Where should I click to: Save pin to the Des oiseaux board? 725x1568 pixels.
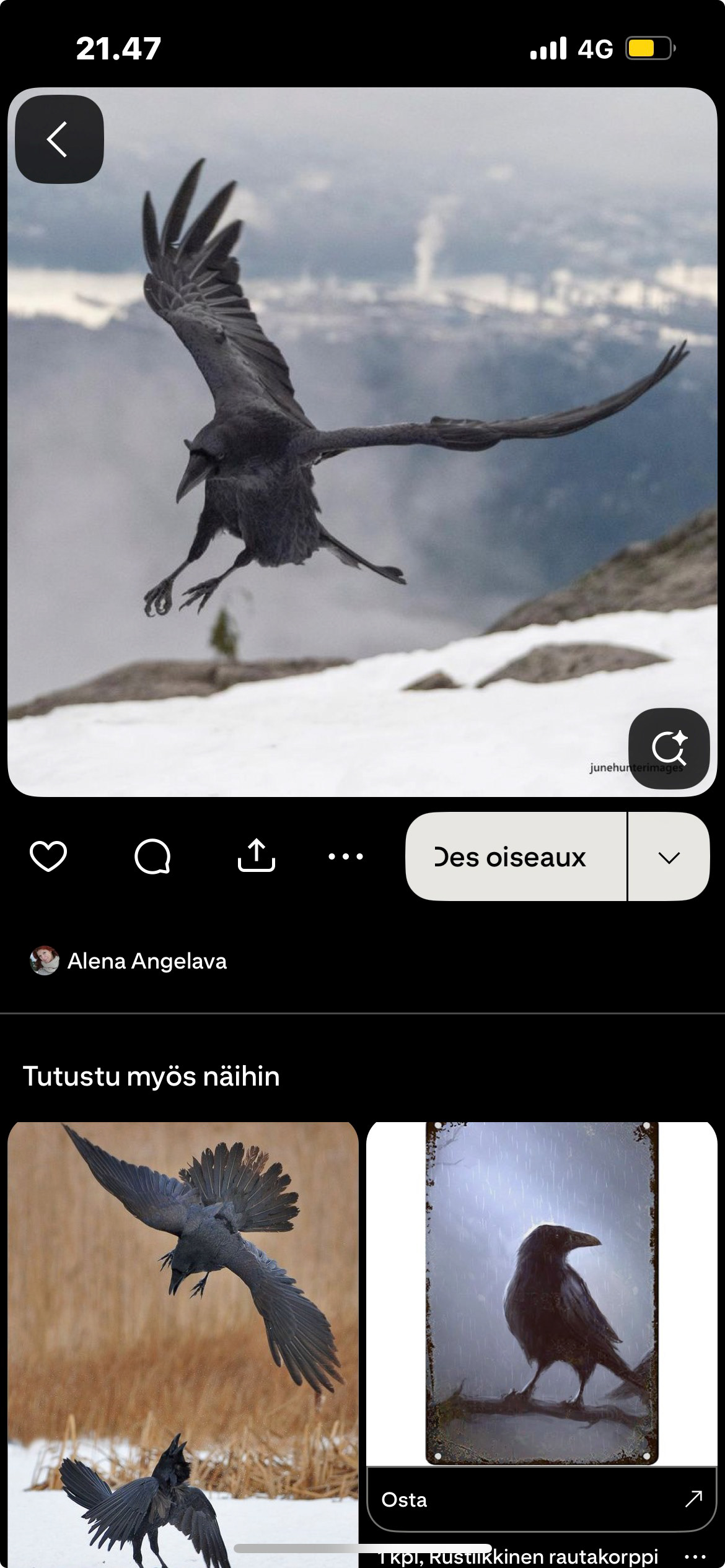pos(516,856)
